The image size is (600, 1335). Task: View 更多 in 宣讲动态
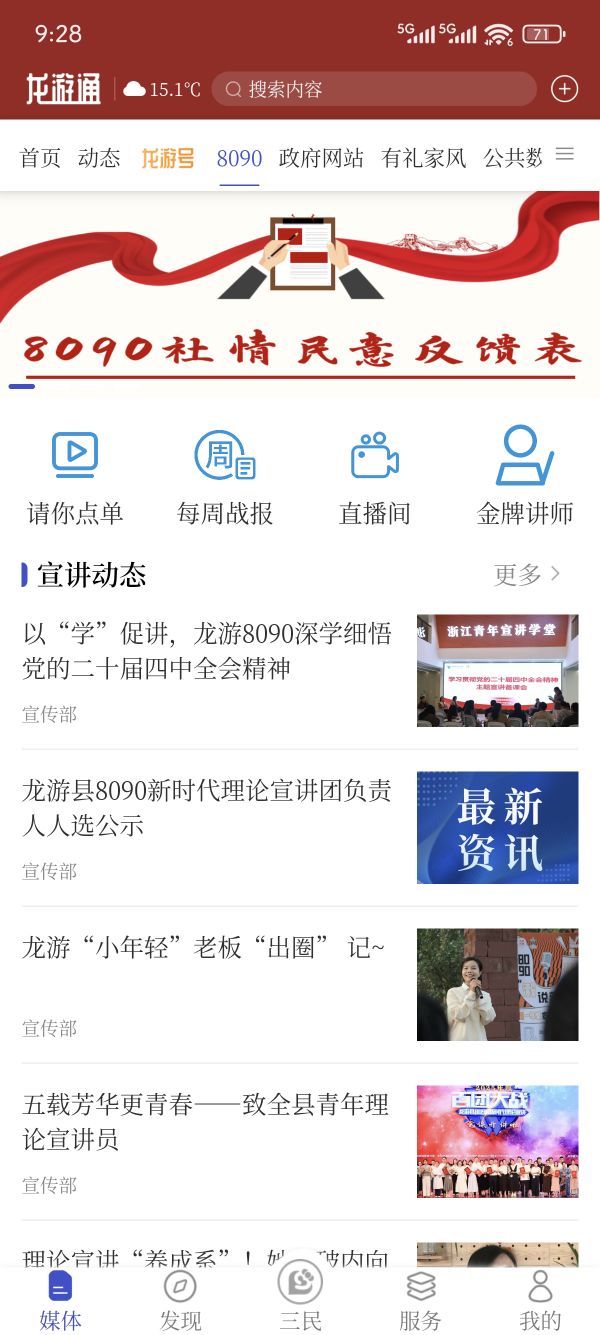(527, 574)
